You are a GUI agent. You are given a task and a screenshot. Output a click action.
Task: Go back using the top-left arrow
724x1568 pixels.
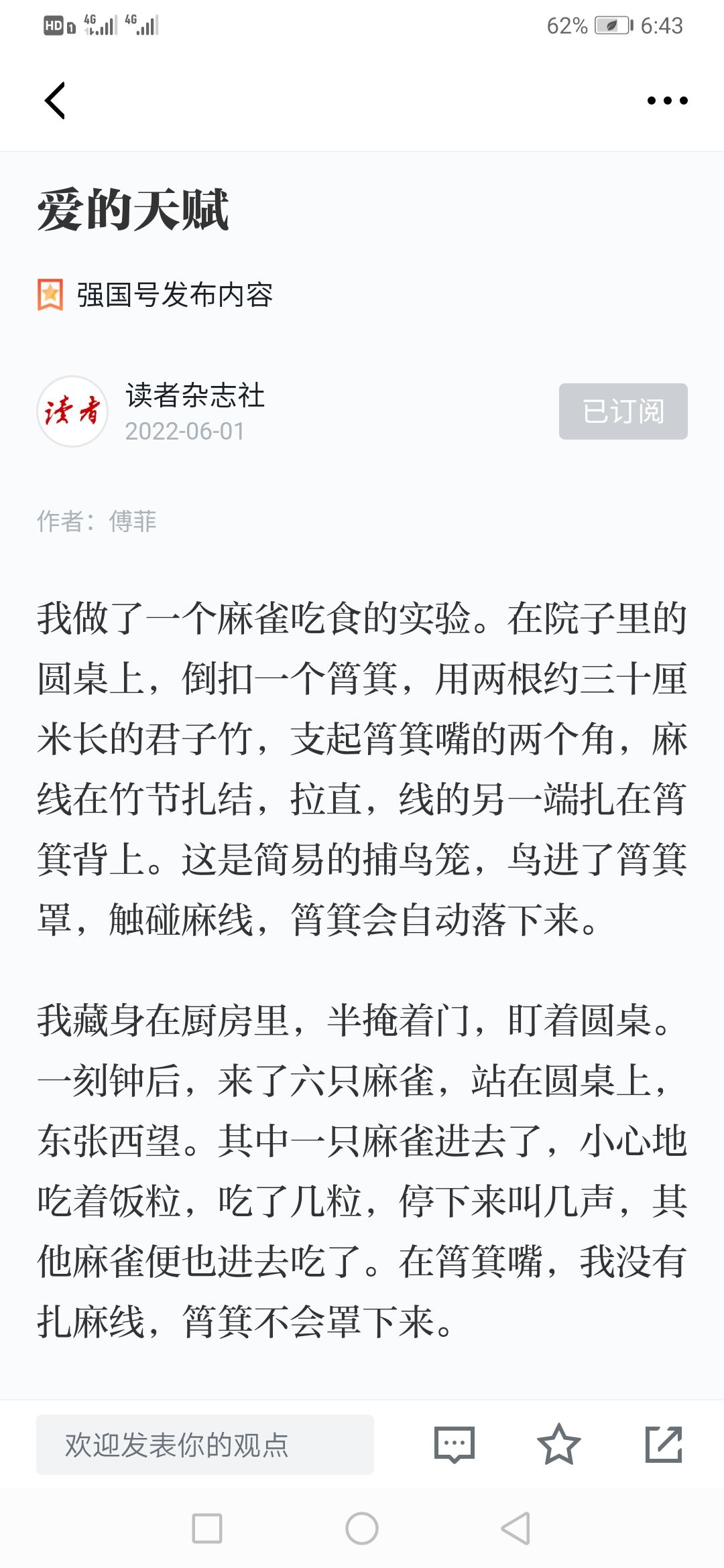click(55, 101)
